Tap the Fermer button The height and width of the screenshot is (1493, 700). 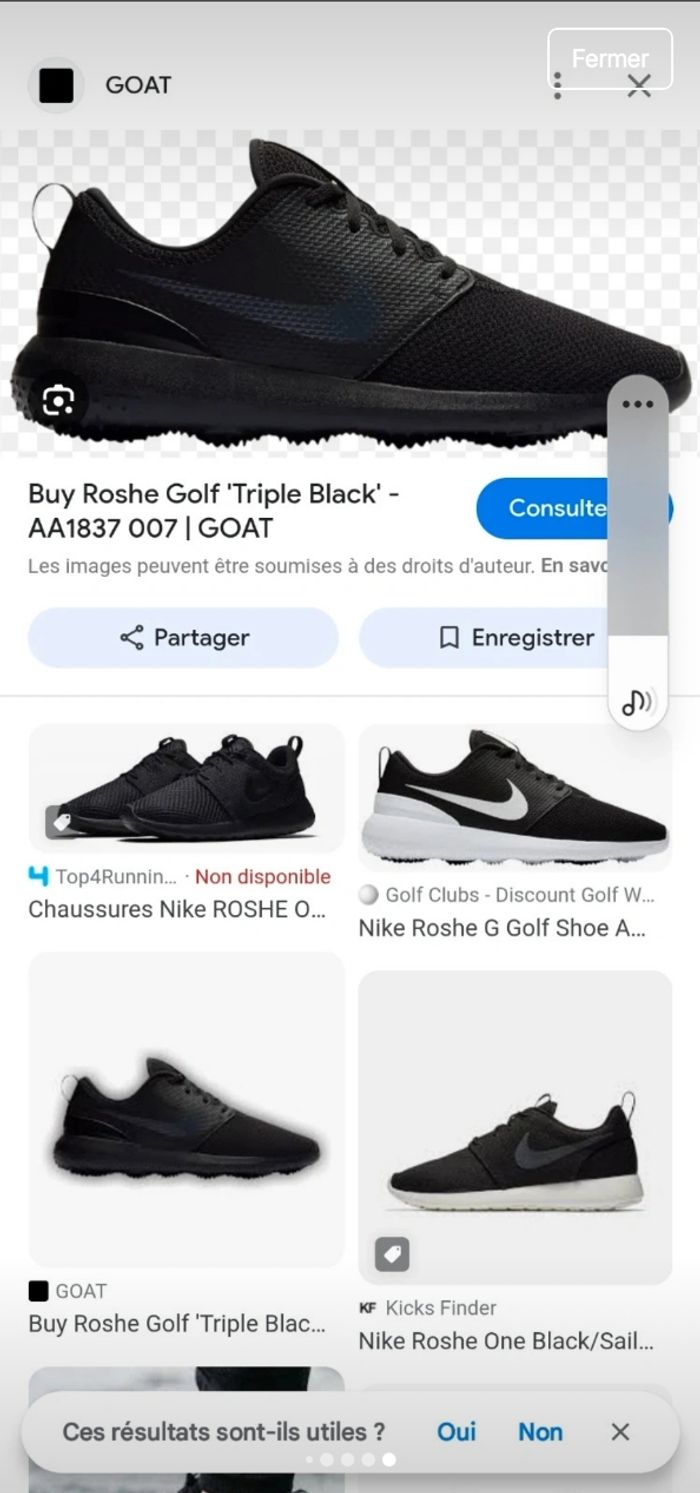[610, 58]
